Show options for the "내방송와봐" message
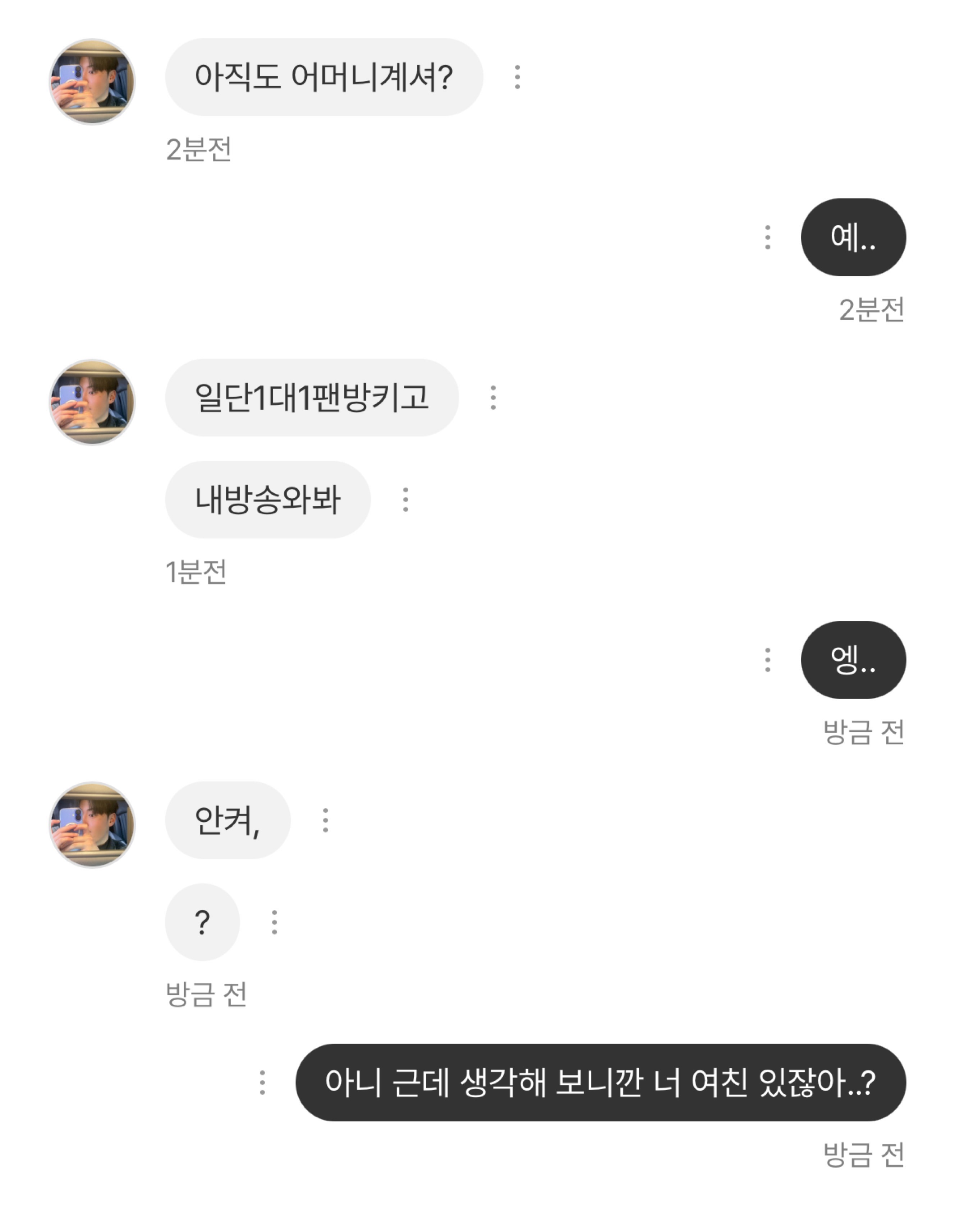The width and height of the screenshot is (955, 1232). coord(405,500)
